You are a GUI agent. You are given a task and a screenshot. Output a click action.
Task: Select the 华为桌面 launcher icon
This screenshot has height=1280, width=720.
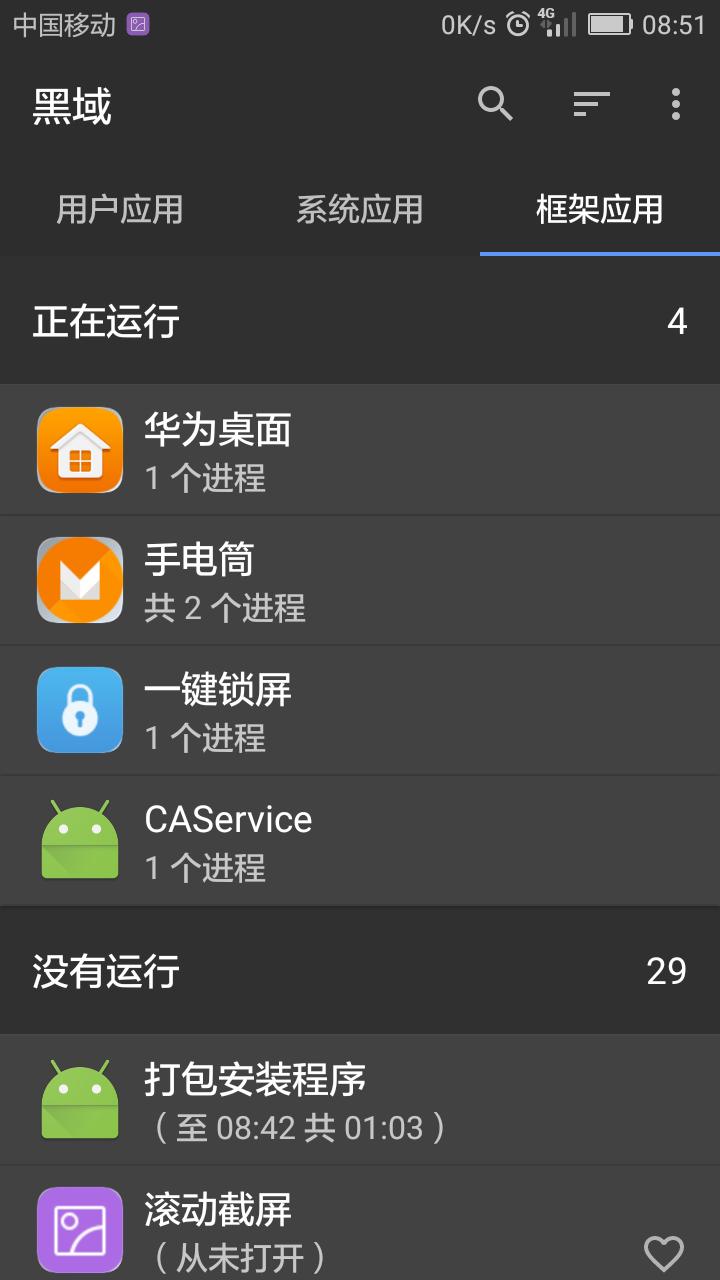click(79, 449)
